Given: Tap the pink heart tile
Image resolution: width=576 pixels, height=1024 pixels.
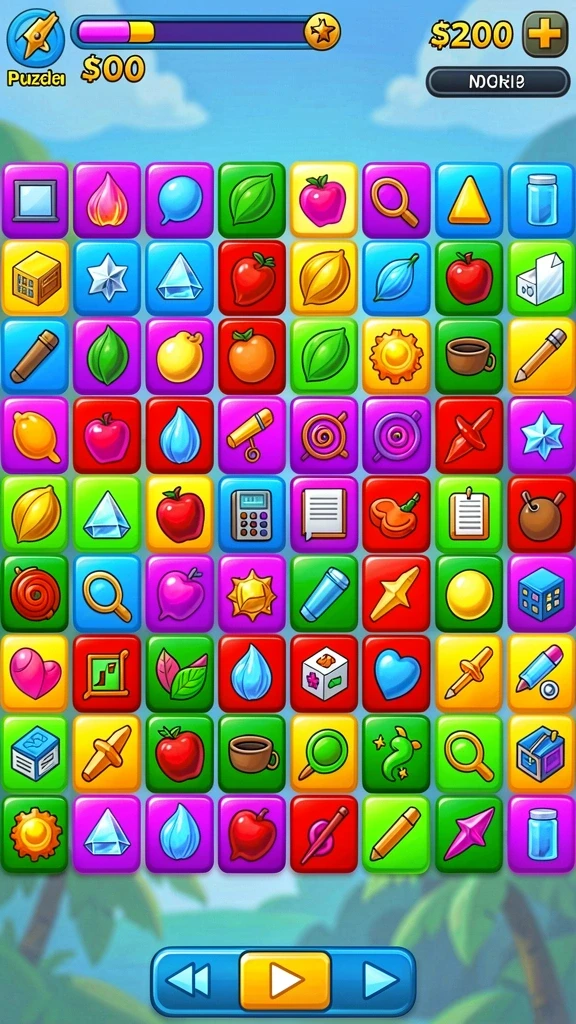Looking at the screenshot, I should pos(35,673).
